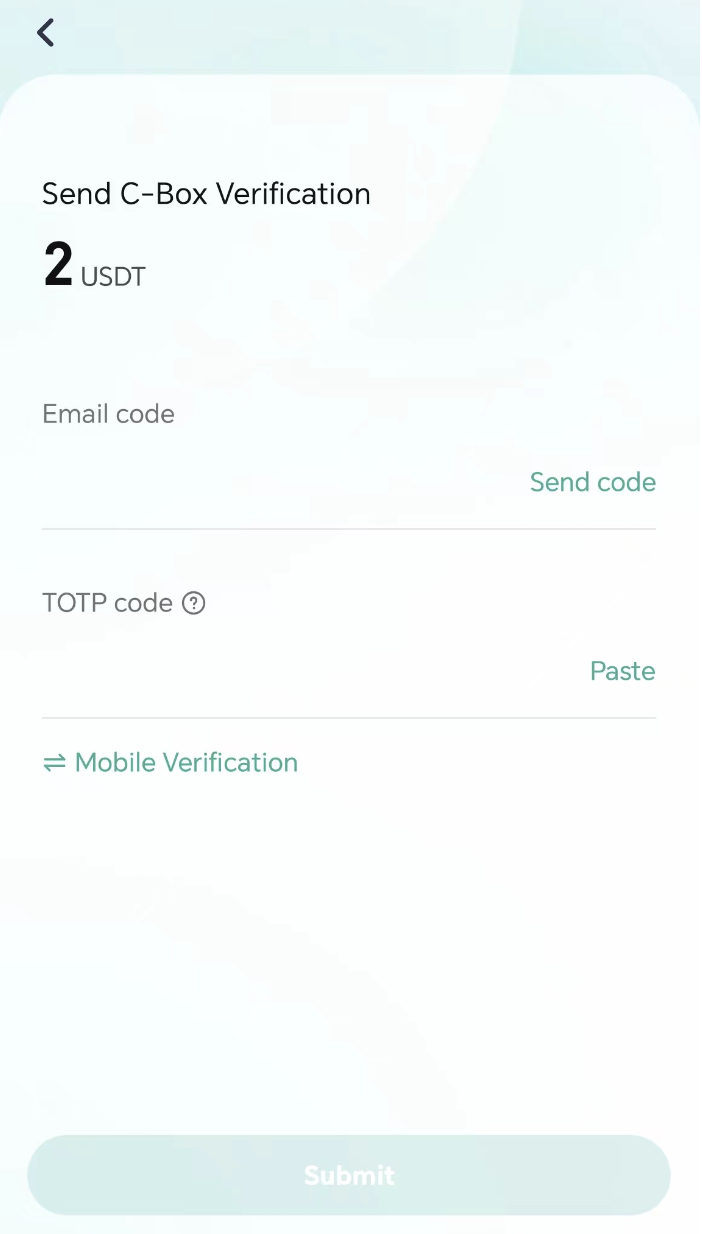Go back using the top arrow
Screen dimensions: 702x1234
tap(45, 33)
